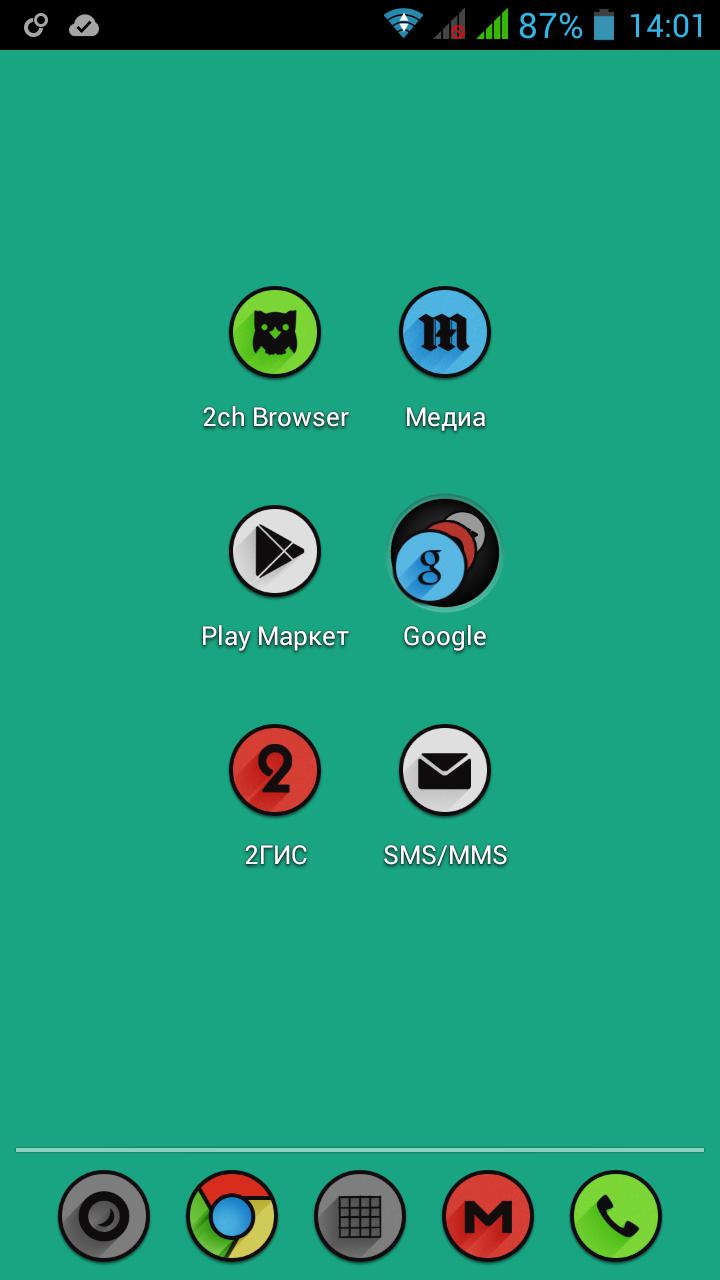Open the 2ch Browser app
The width and height of the screenshot is (720, 1280).
click(x=275, y=333)
